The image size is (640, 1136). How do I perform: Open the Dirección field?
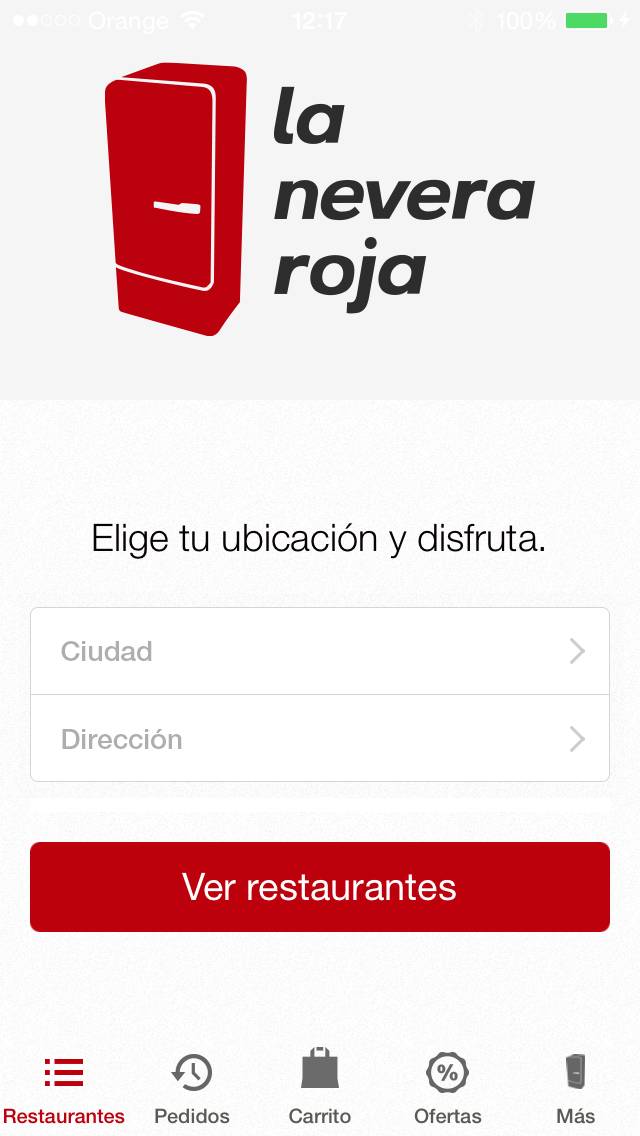pos(320,739)
